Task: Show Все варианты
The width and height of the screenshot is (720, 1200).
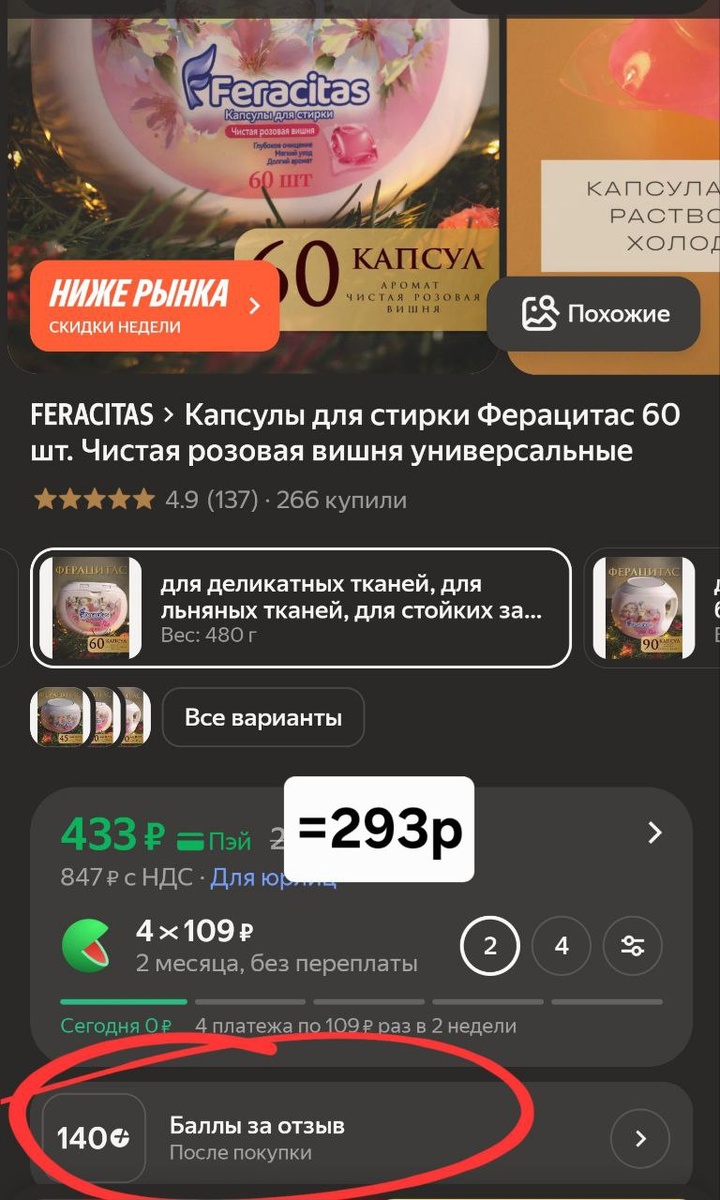Action: (x=263, y=717)
